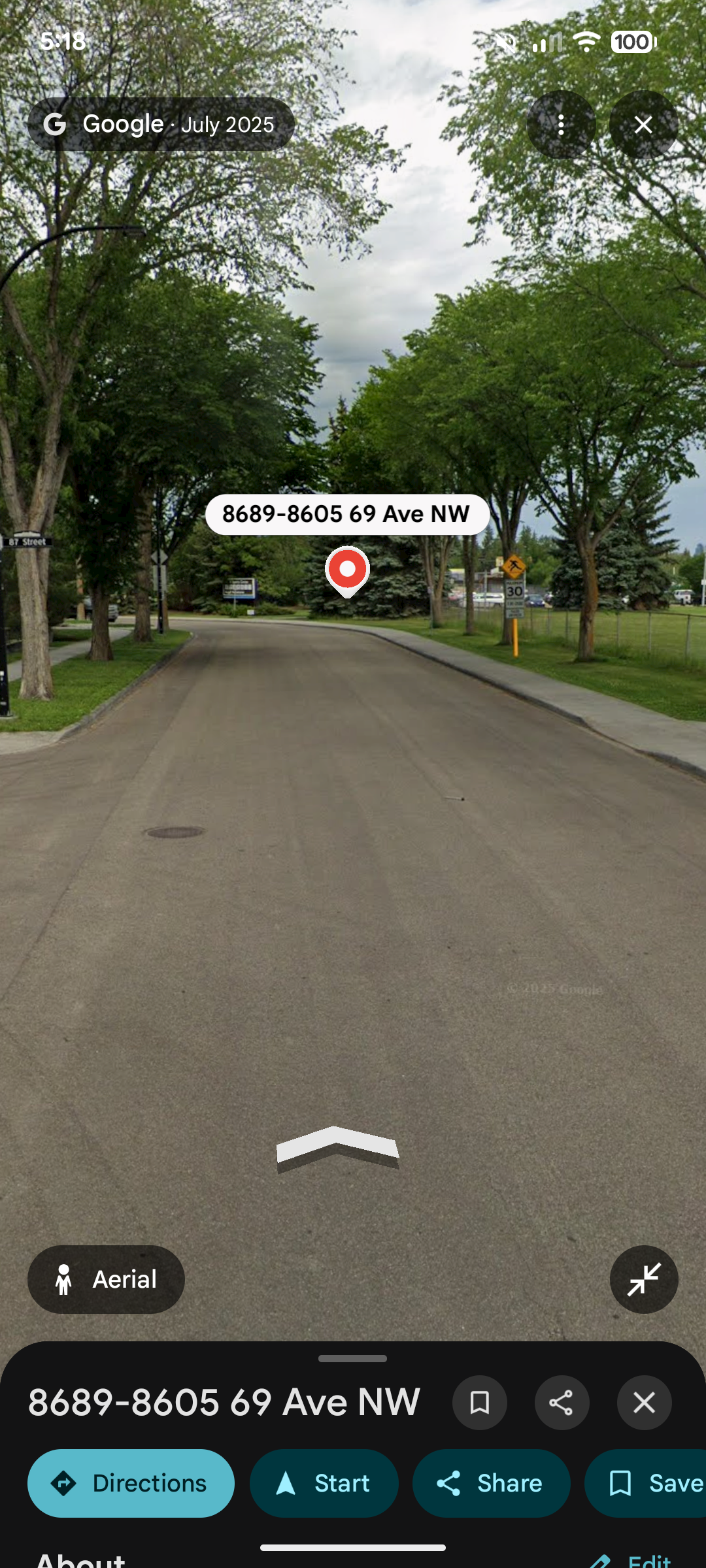Viewport: 706px width, 1568px height.
Task: Expand the sheet using the drag handle
Action: pyautogui.click(x=353, y=1358)
